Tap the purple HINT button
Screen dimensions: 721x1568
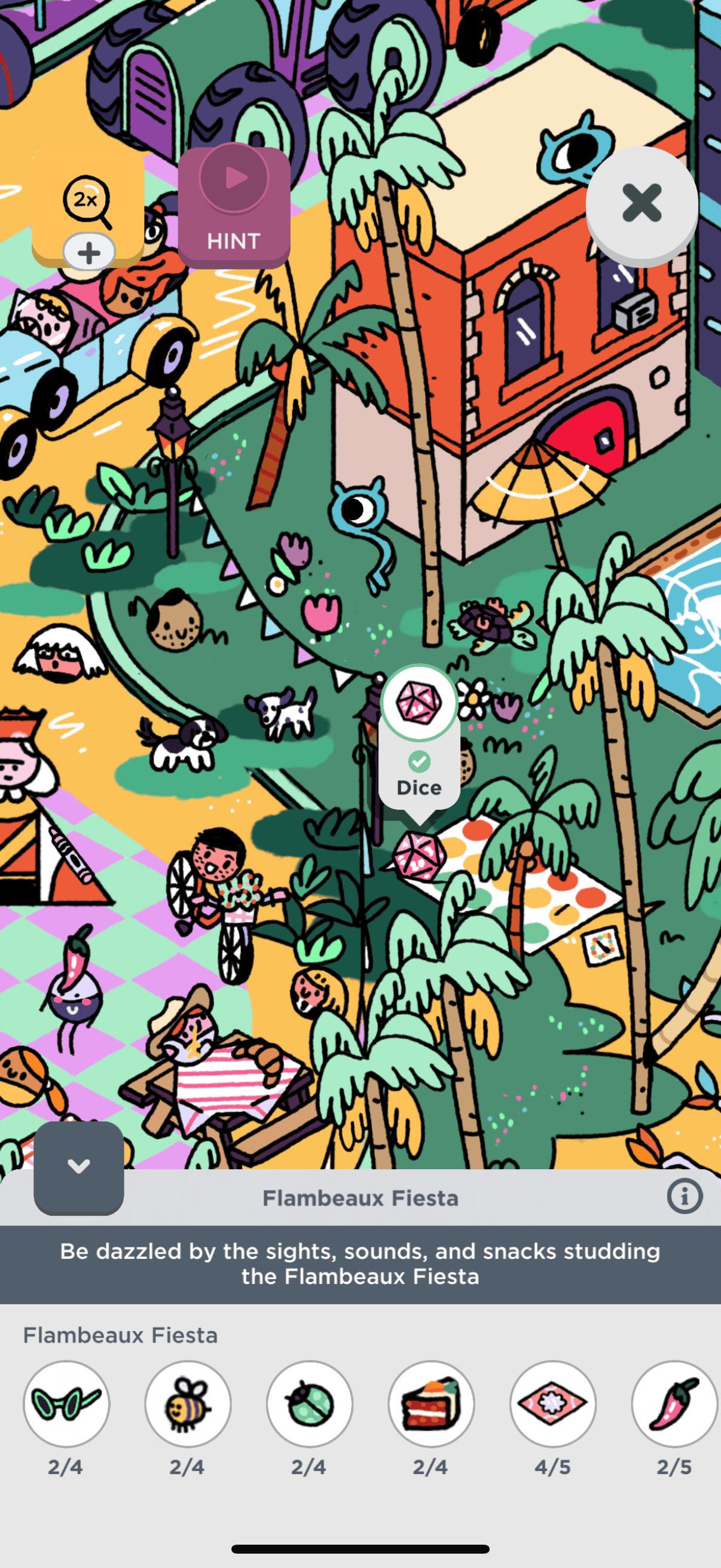pyautogui.click(x=234, y=207)
